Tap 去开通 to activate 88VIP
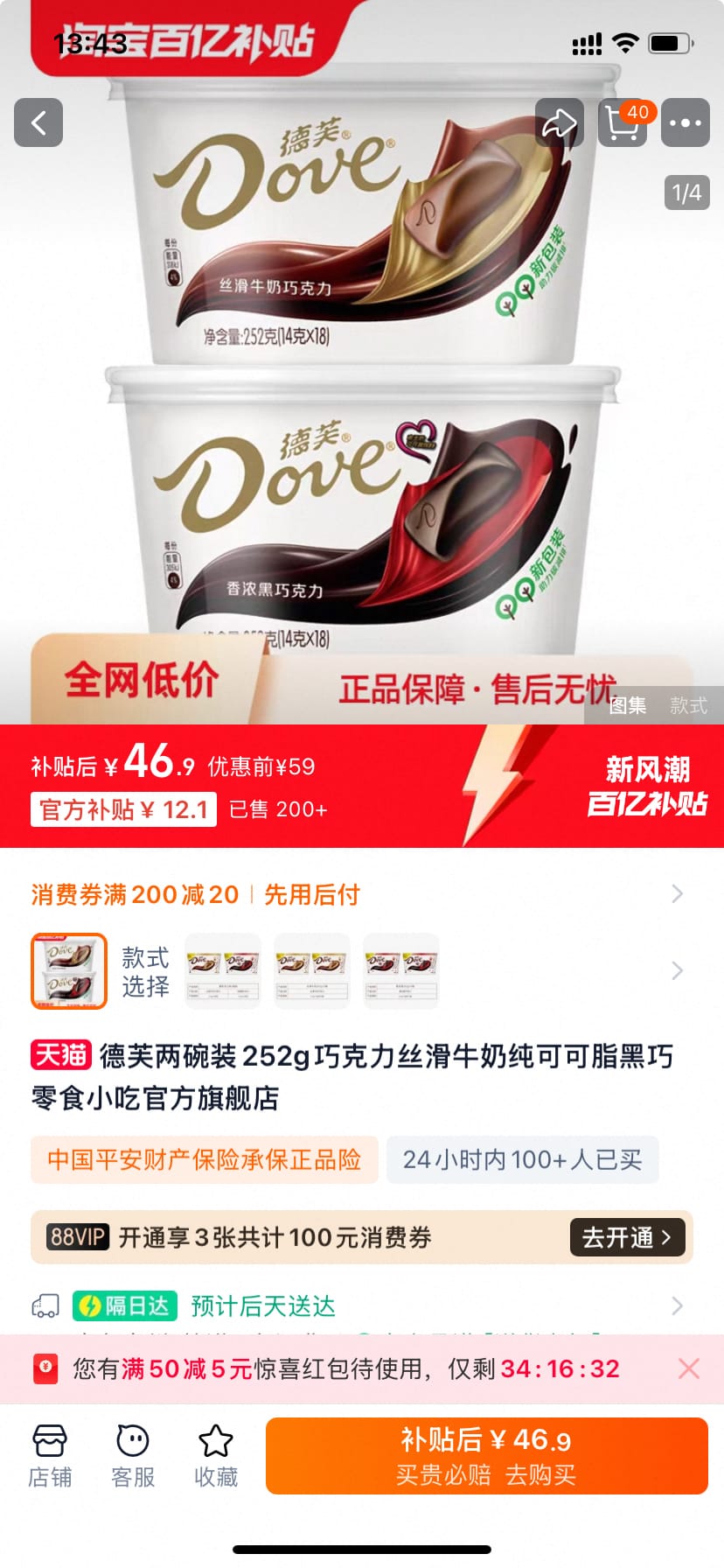724x1568 pixels. tap(627, 1237)
